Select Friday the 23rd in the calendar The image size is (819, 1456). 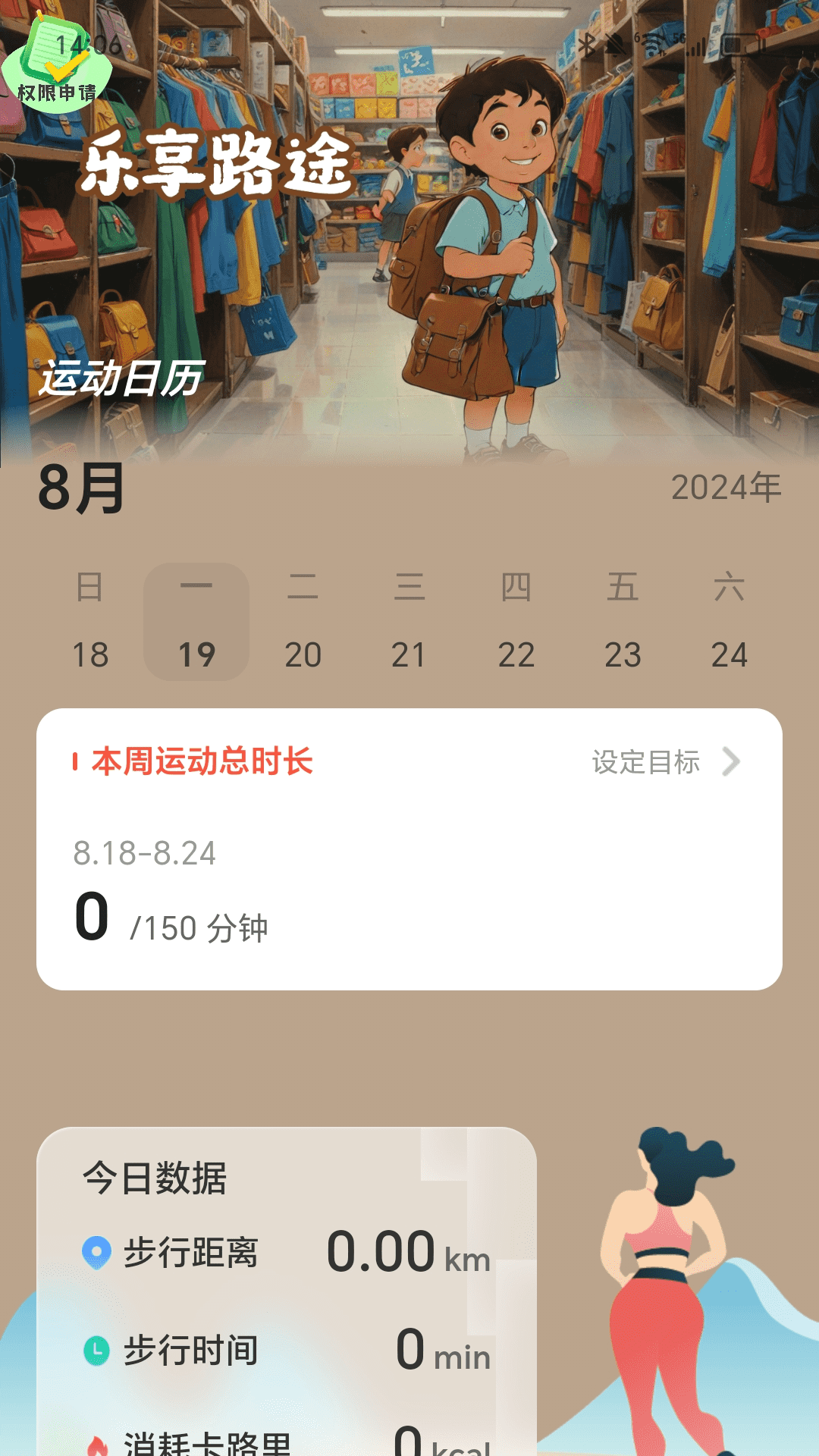click(623, 623)
